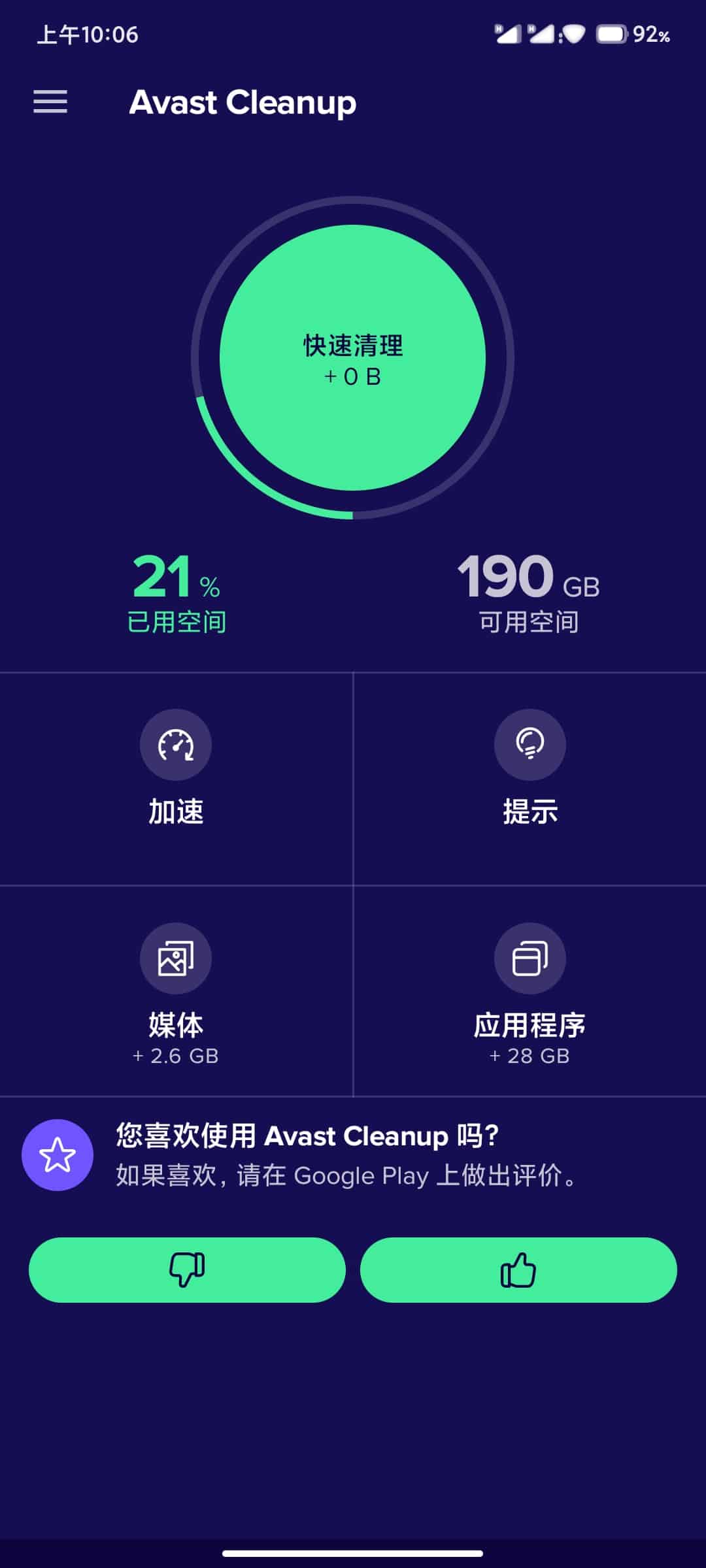Open the 媒体 media tile
This screenshot has width=706, height=1568.
pyautogui.click(x=176, y=991)
